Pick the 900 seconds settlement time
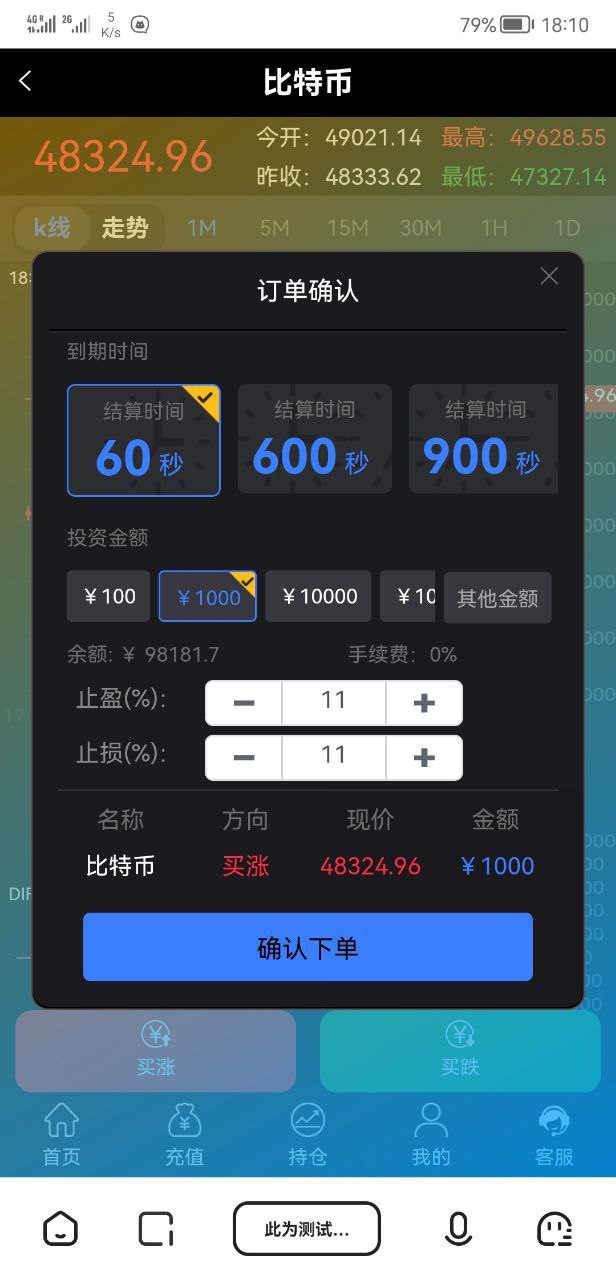This screenshot has height=1280, width=616. pos(483,440)
